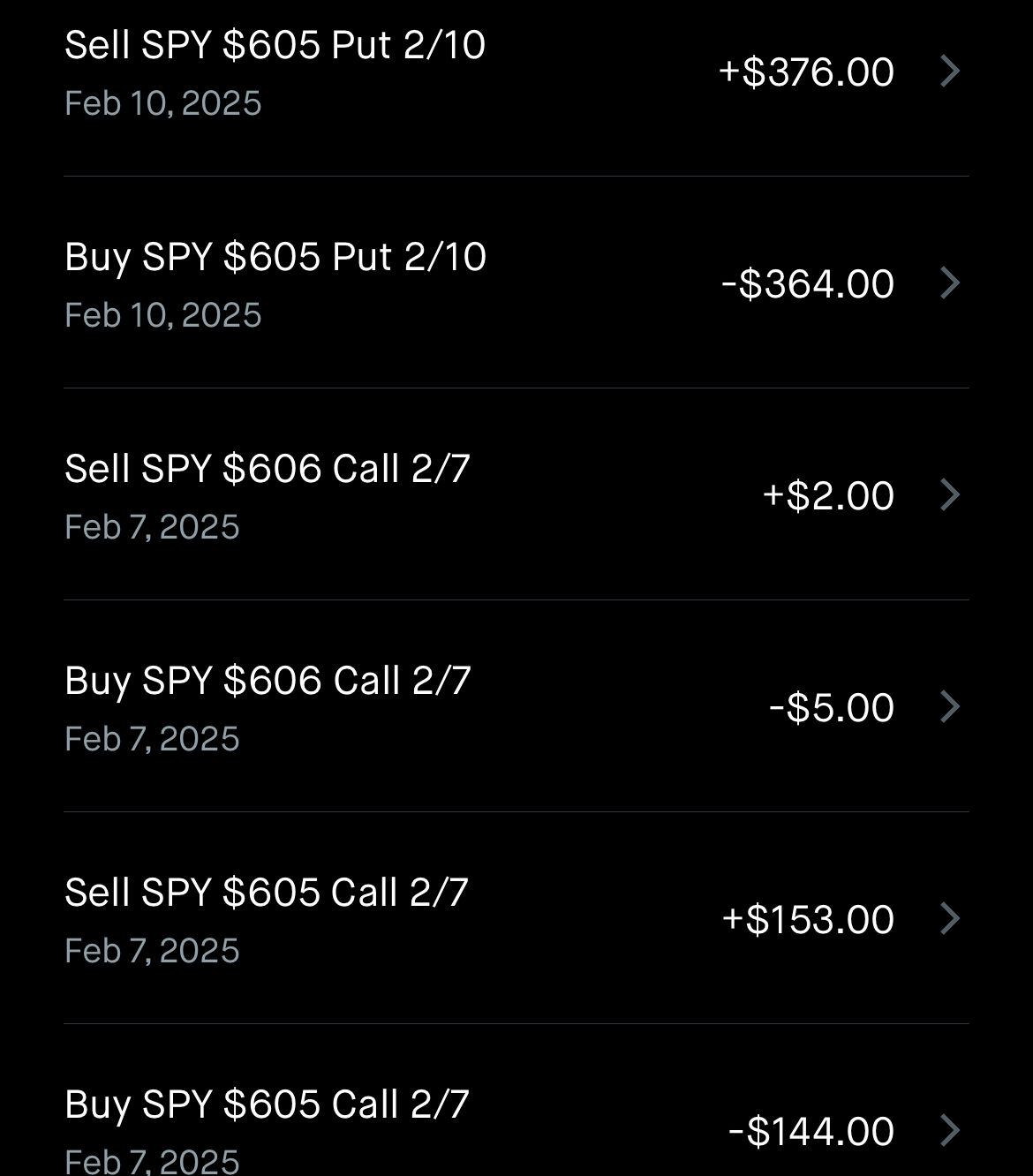This screenshot has width=1033, height=1176.
Task: Open the Sell SPY $606 Call 2/7 order
Action: 516,495
